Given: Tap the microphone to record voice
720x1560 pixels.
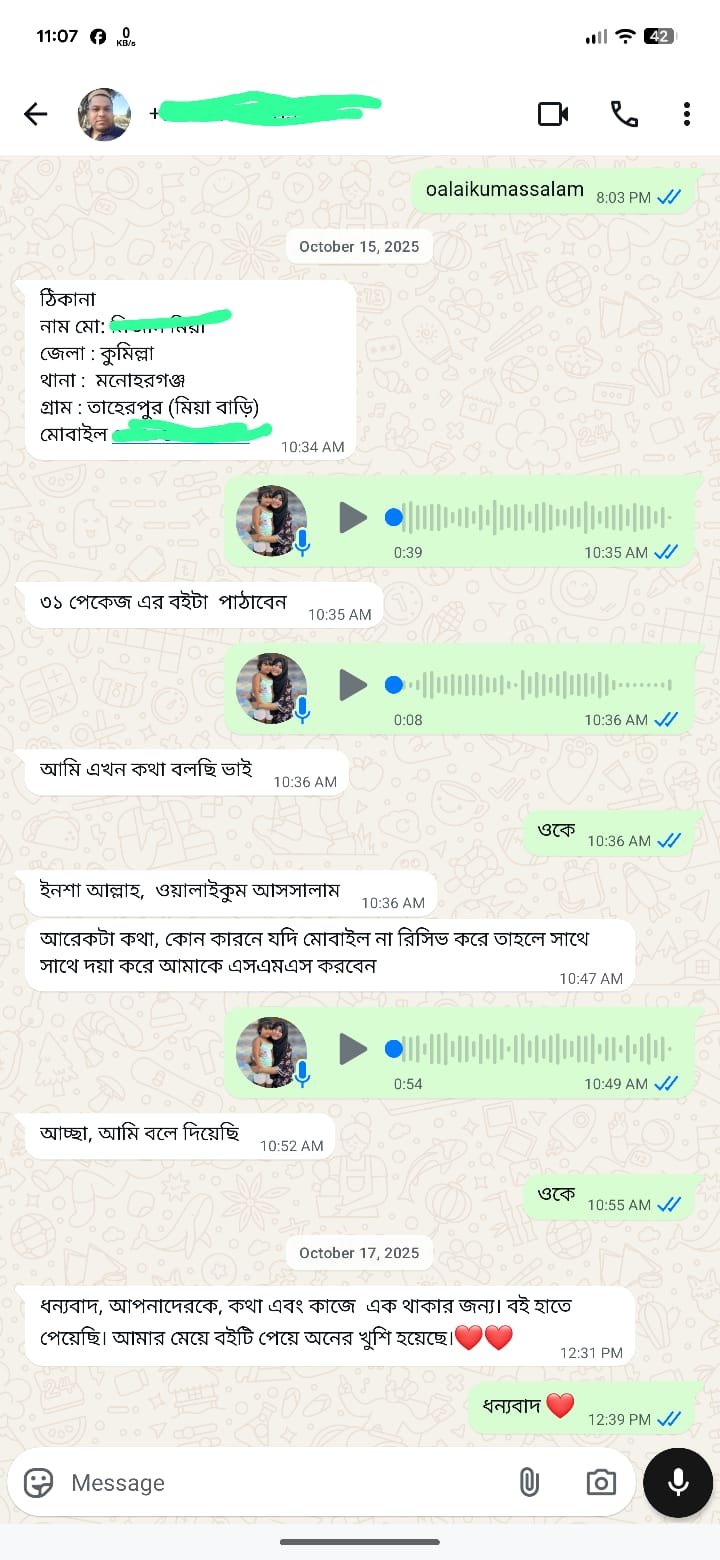Looking at the screenshot, I should tap(678, 1482).
